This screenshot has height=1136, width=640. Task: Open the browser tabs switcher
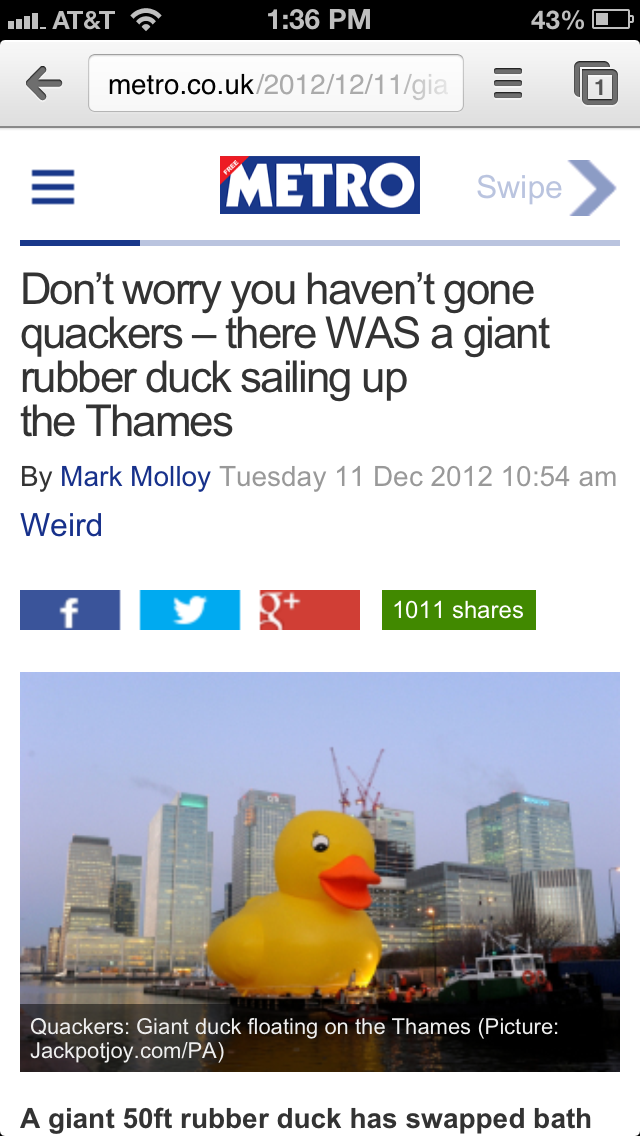[597, 83]
